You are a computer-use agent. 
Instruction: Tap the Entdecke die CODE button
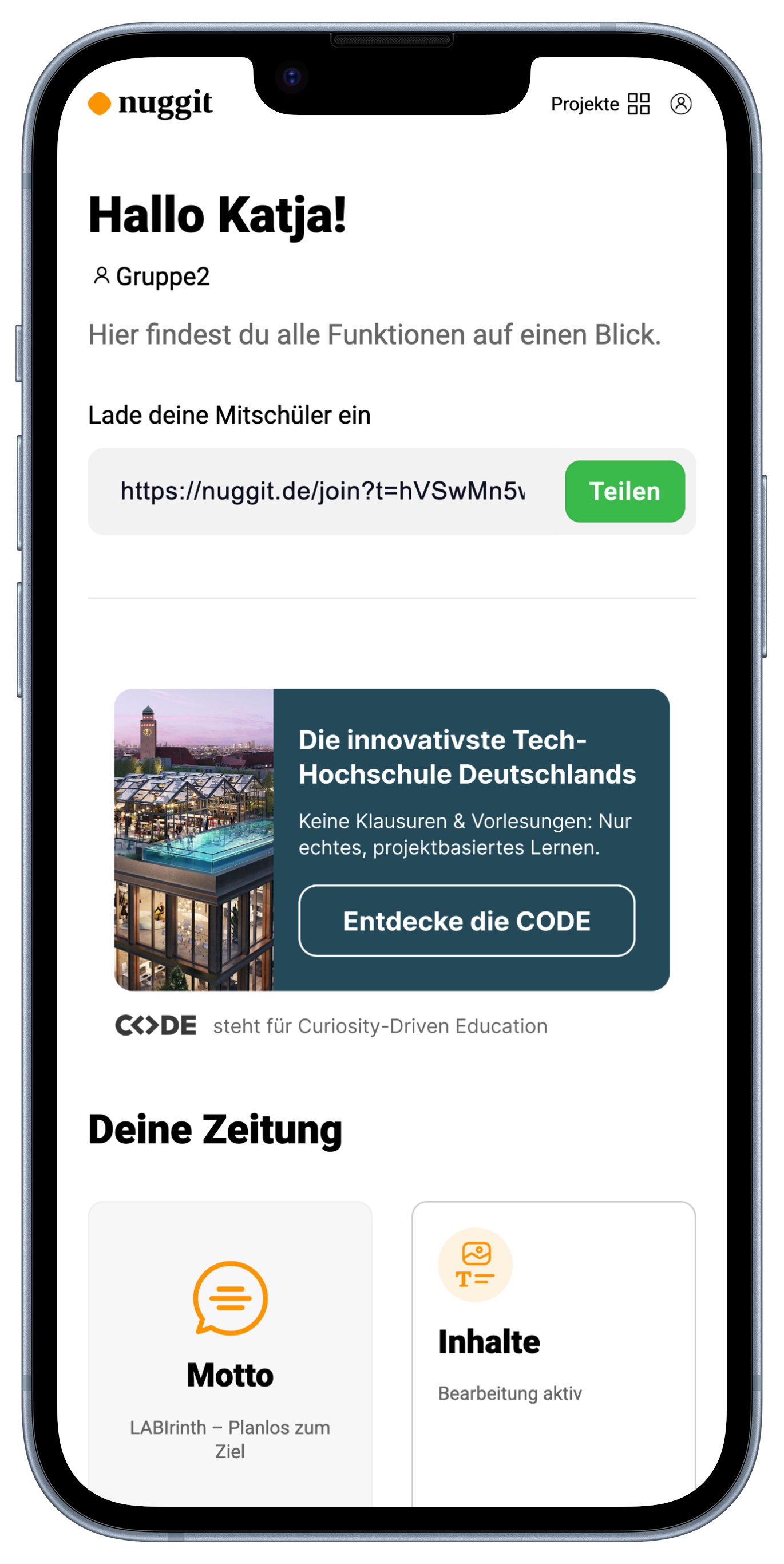coord(466,921)
